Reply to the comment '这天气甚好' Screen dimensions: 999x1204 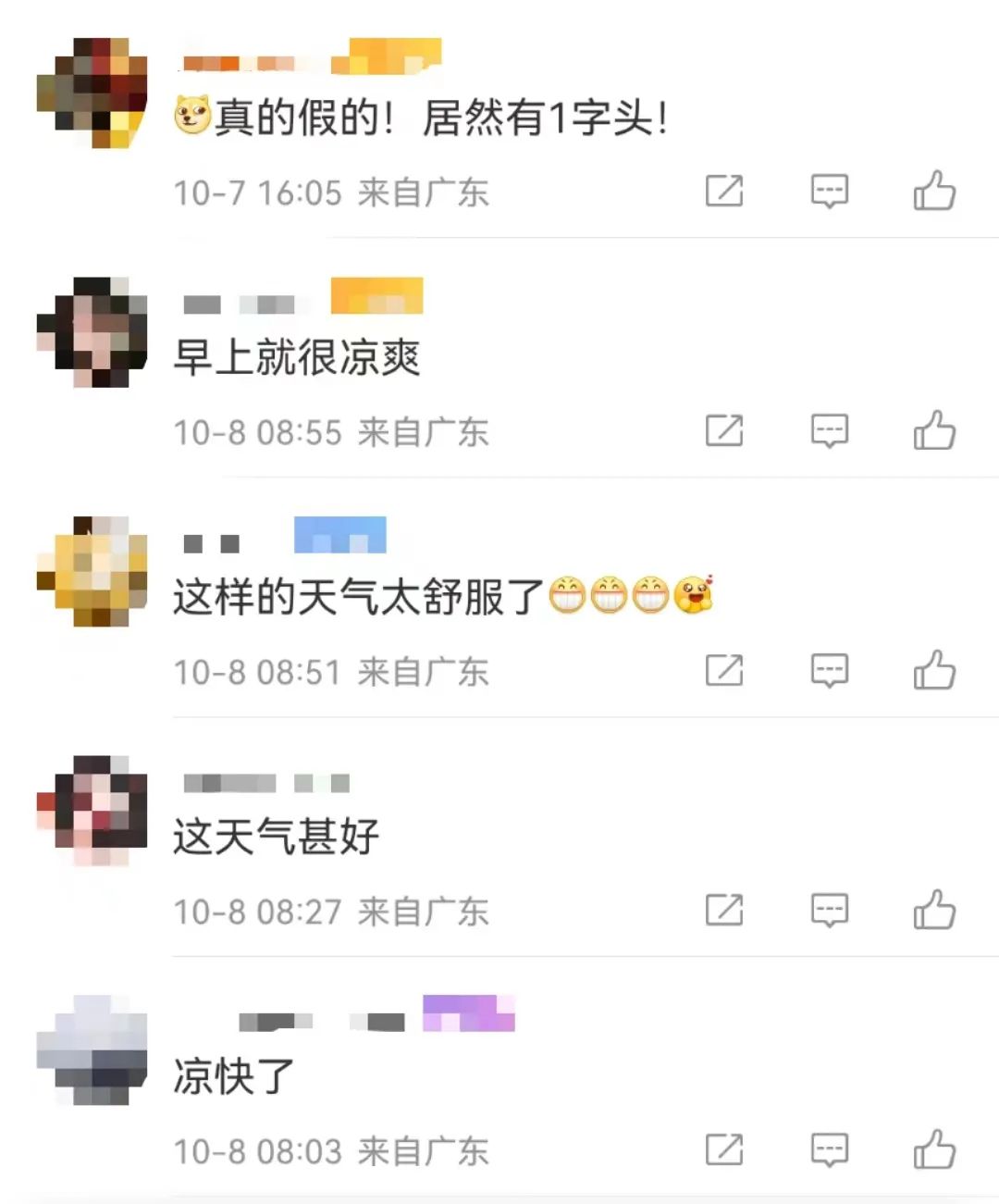[x=829, y=911]
